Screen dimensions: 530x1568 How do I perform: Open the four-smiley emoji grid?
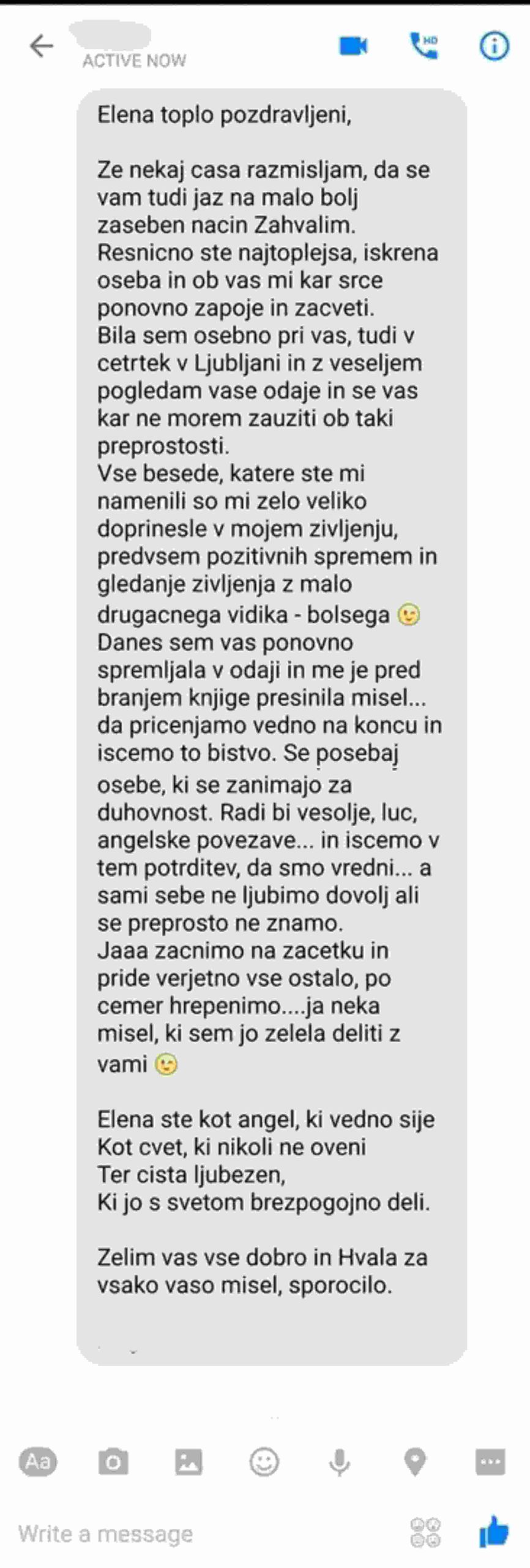click(x=425, y=1532)
